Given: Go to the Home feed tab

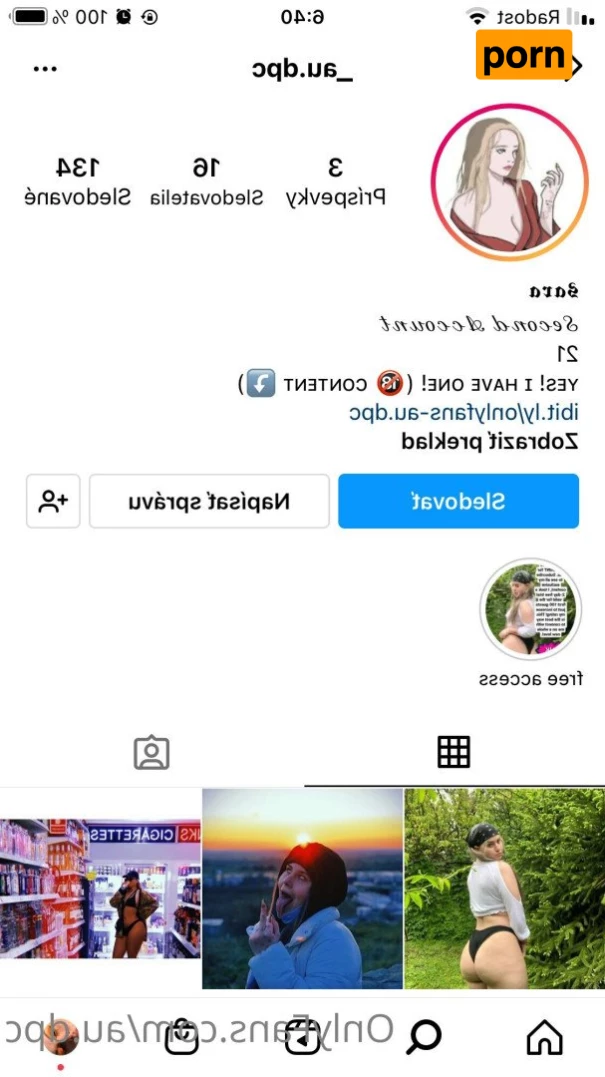Looking at the screenshot, I should coord(544,1037).
